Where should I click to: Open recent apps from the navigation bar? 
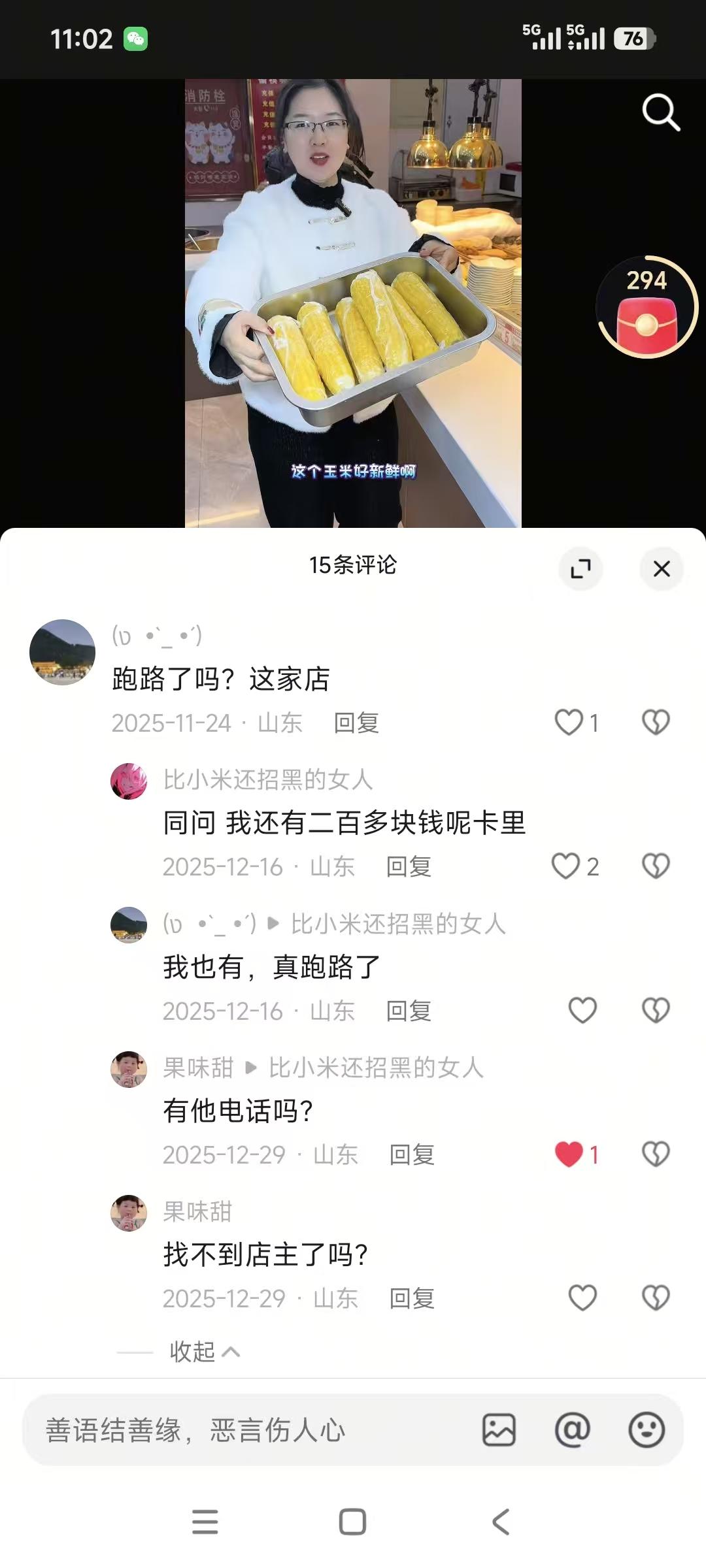click(205, 1522)
